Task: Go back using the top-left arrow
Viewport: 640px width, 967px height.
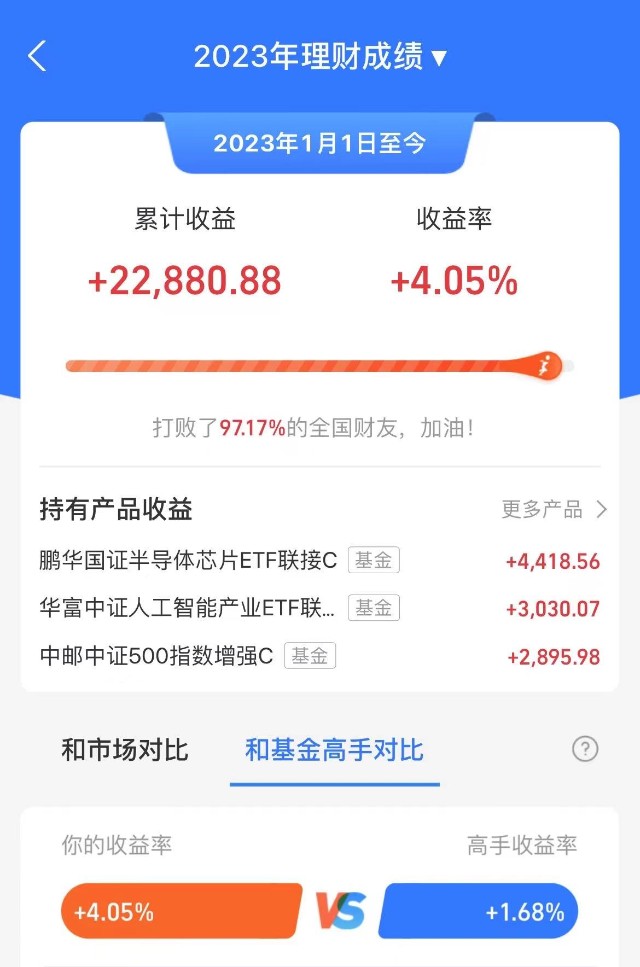Action: pos(37,56)
